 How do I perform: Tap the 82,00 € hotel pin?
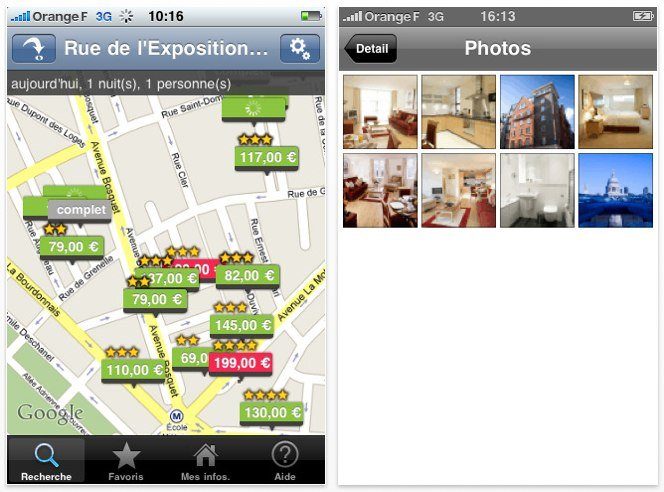click(248, 276)
